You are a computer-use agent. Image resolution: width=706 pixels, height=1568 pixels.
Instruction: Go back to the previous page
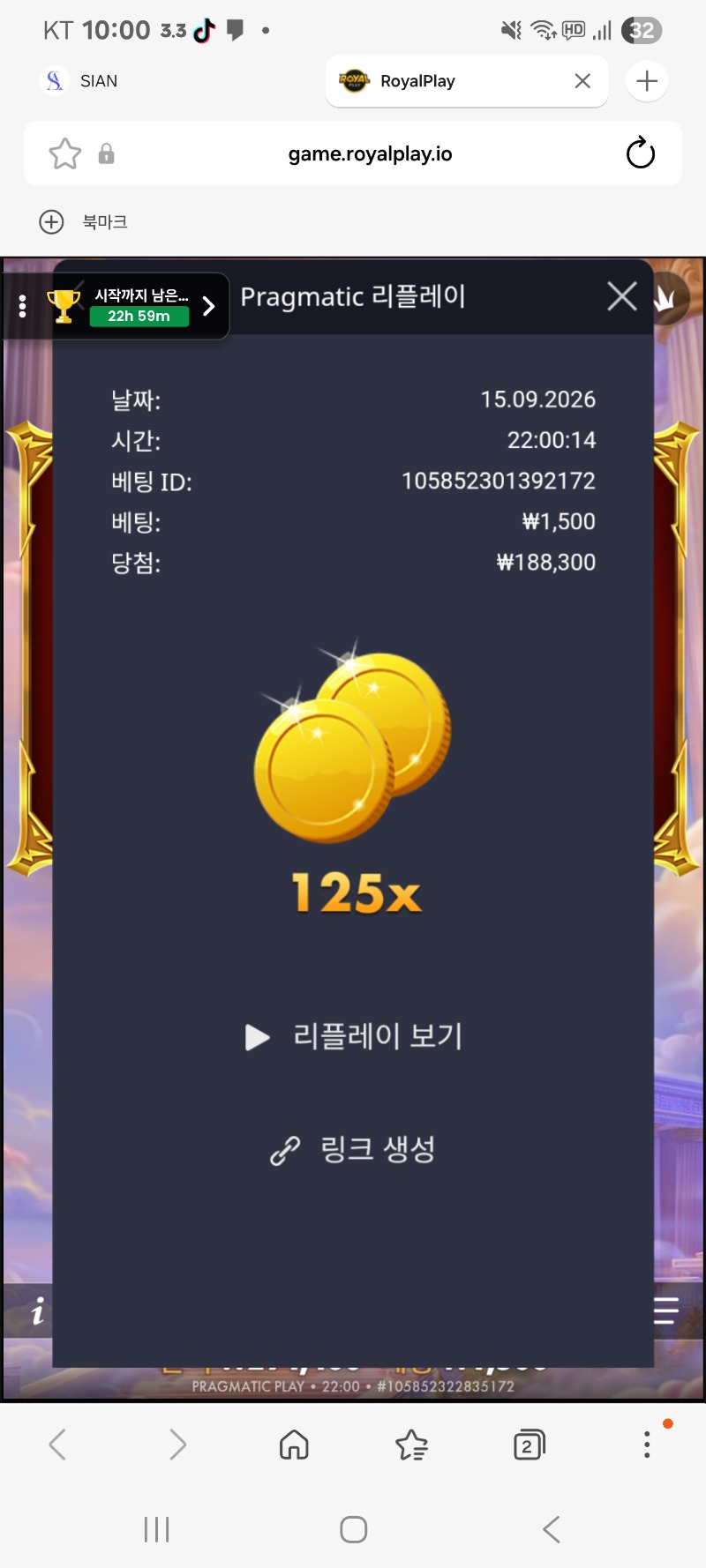click(58, 1445)
